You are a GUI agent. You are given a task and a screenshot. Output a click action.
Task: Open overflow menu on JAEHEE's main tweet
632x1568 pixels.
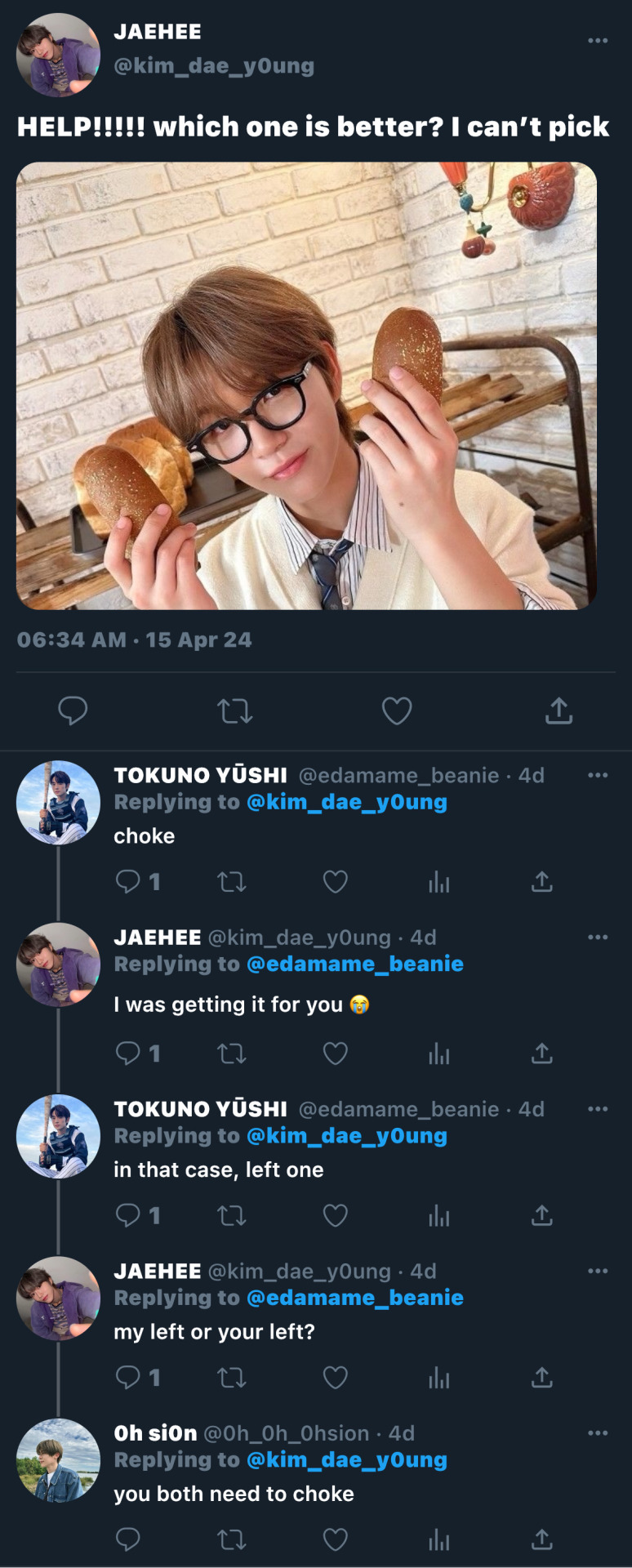(598, 41)
